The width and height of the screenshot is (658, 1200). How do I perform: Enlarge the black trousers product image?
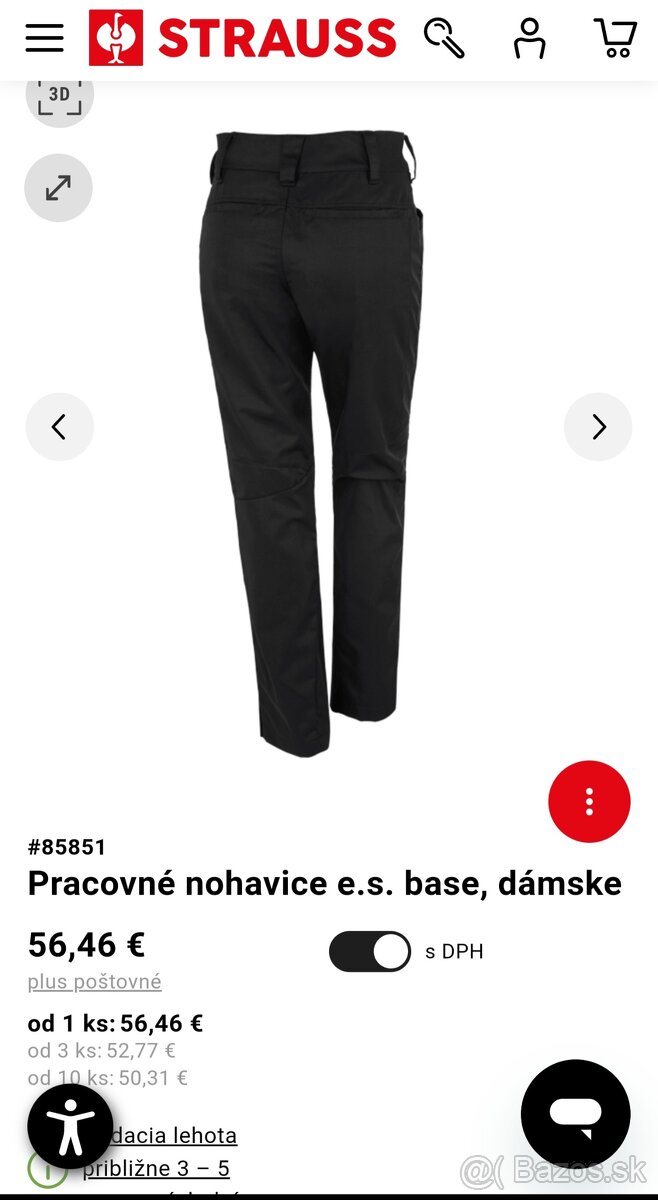pos(313,440)
